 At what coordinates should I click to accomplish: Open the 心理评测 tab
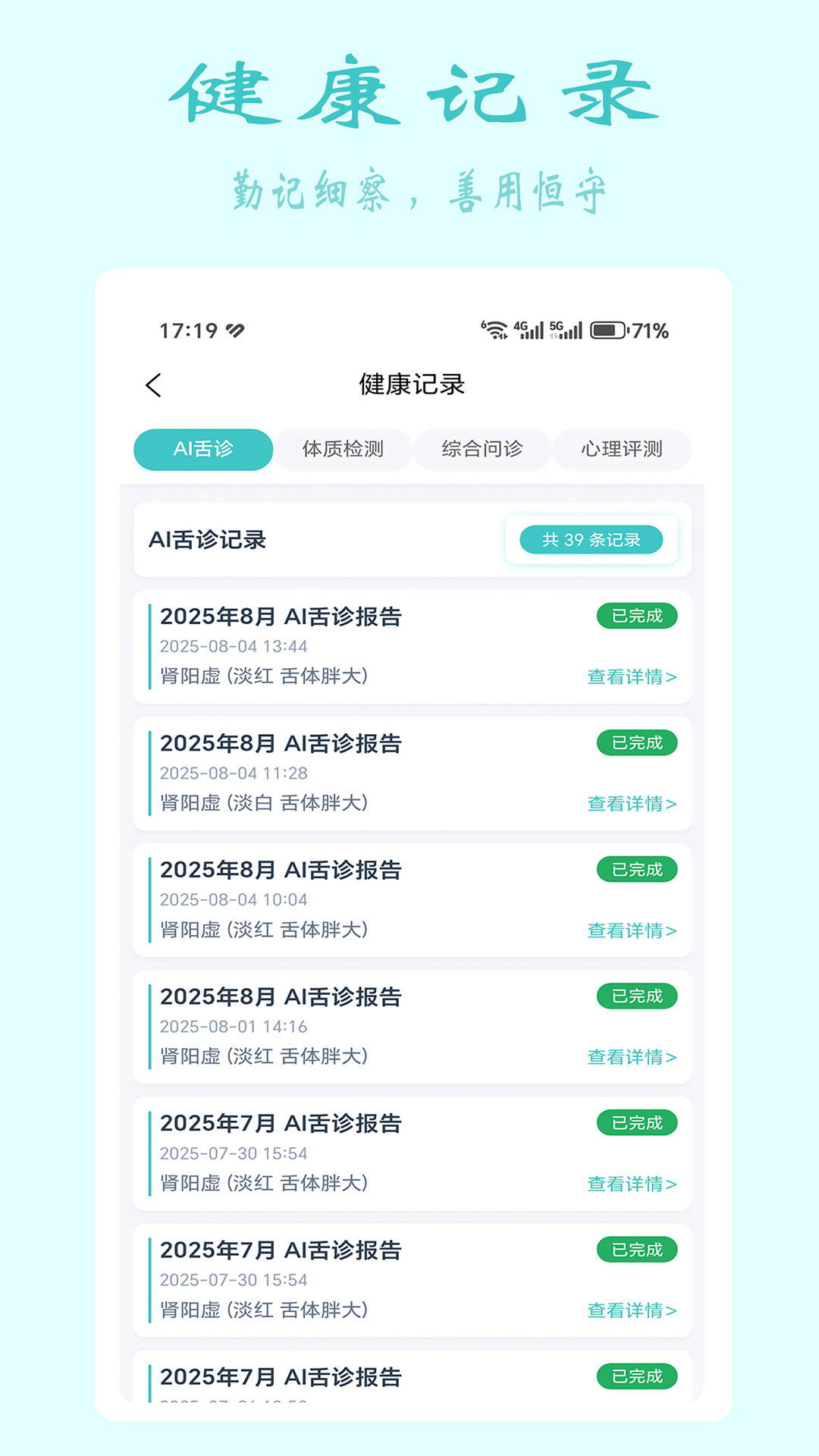click(x=622, y=449)
